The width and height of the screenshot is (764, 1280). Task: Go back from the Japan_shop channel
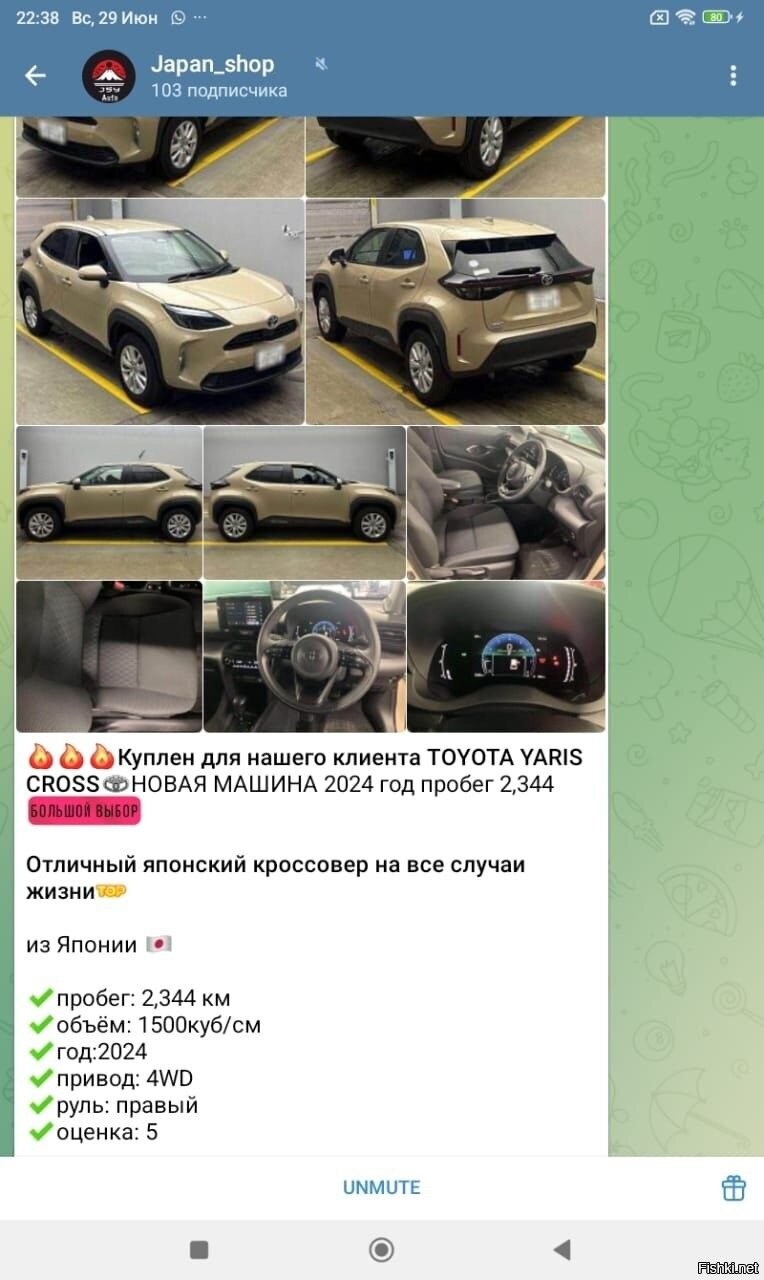36,76
